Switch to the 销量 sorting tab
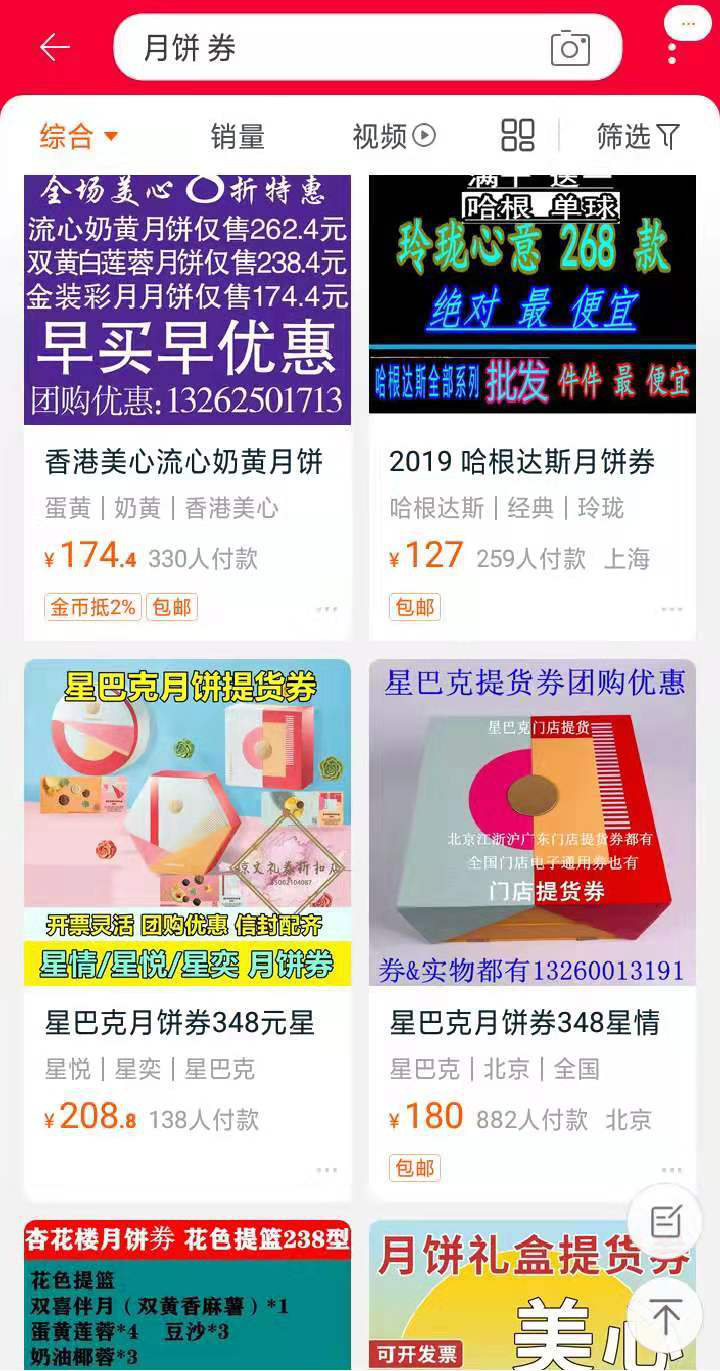The image size is (720, 1371). (x=238, y=135)
